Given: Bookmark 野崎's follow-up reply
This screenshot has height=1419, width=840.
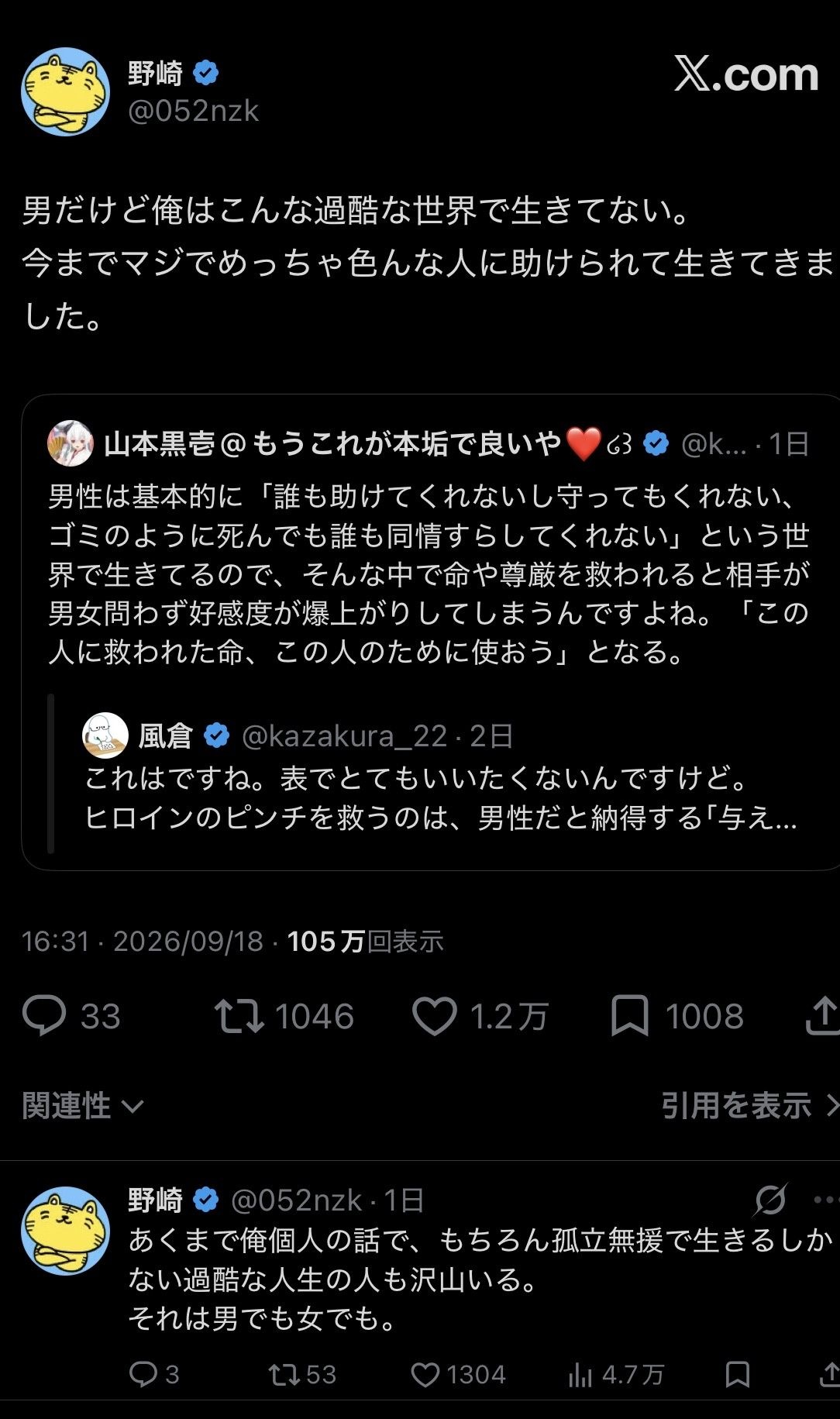Looking at the screenshot, I should [737, 1375].
